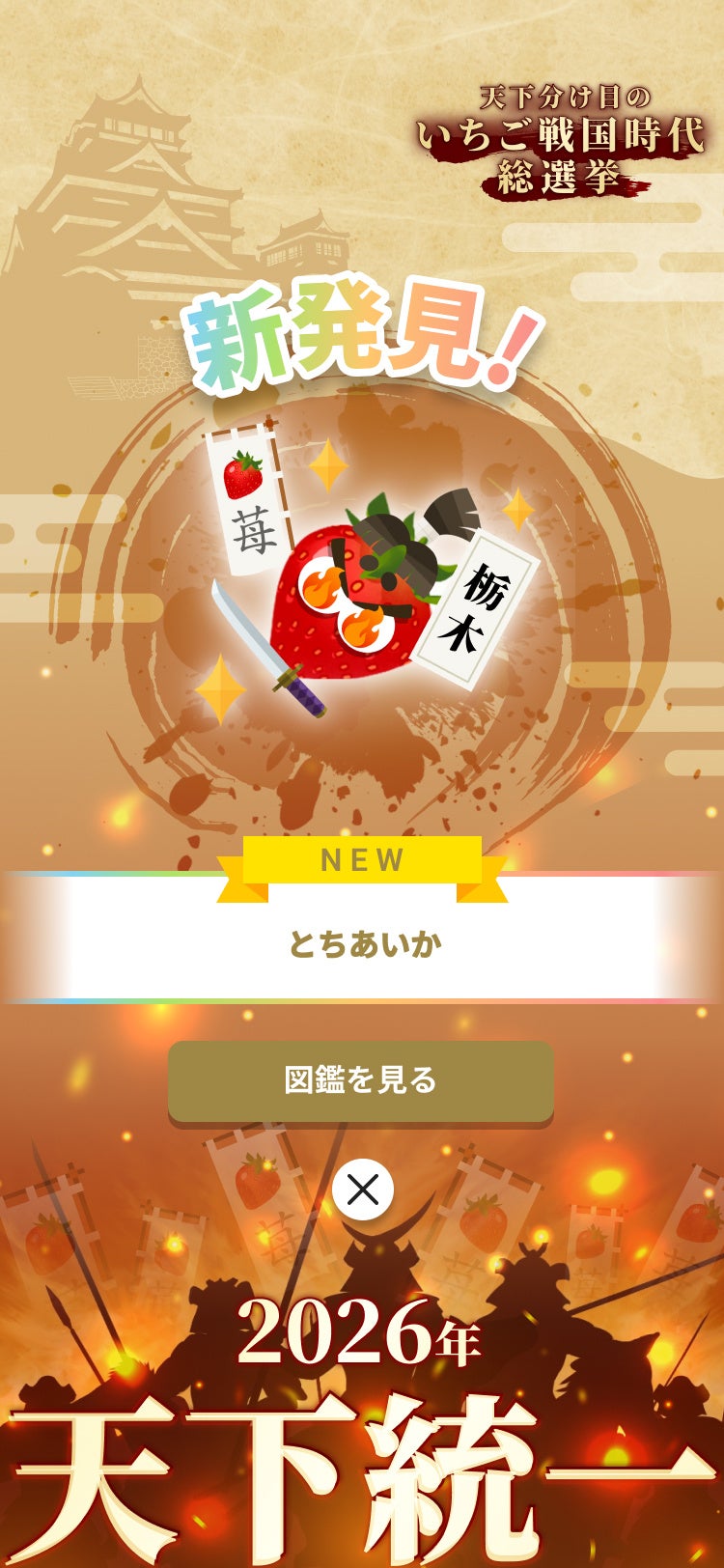Open the 図鑑を見る button
Screen dimensions: 724x1568
[x=361, y=1081]
